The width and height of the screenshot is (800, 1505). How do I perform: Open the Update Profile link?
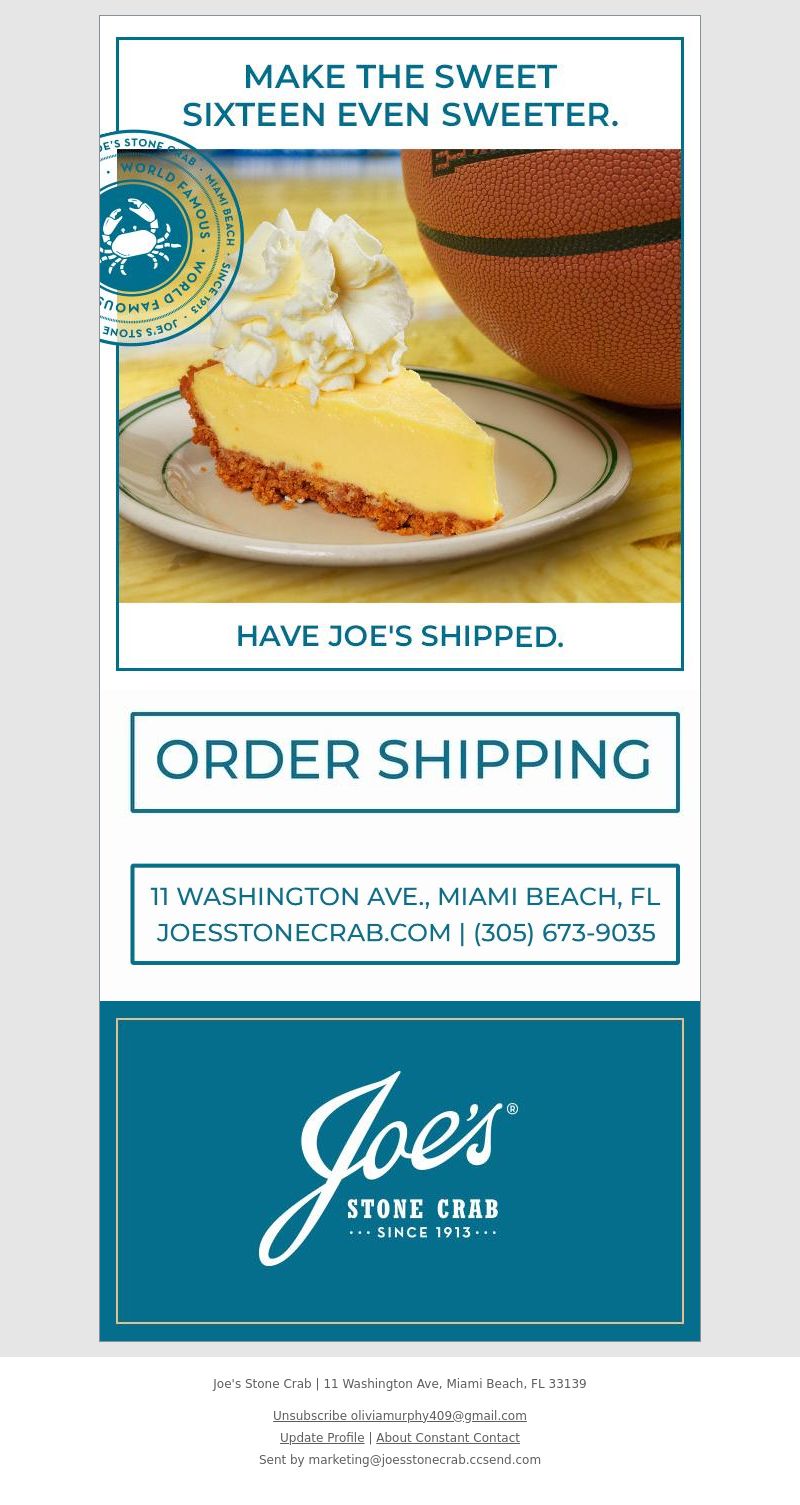tap(322, 1438)
